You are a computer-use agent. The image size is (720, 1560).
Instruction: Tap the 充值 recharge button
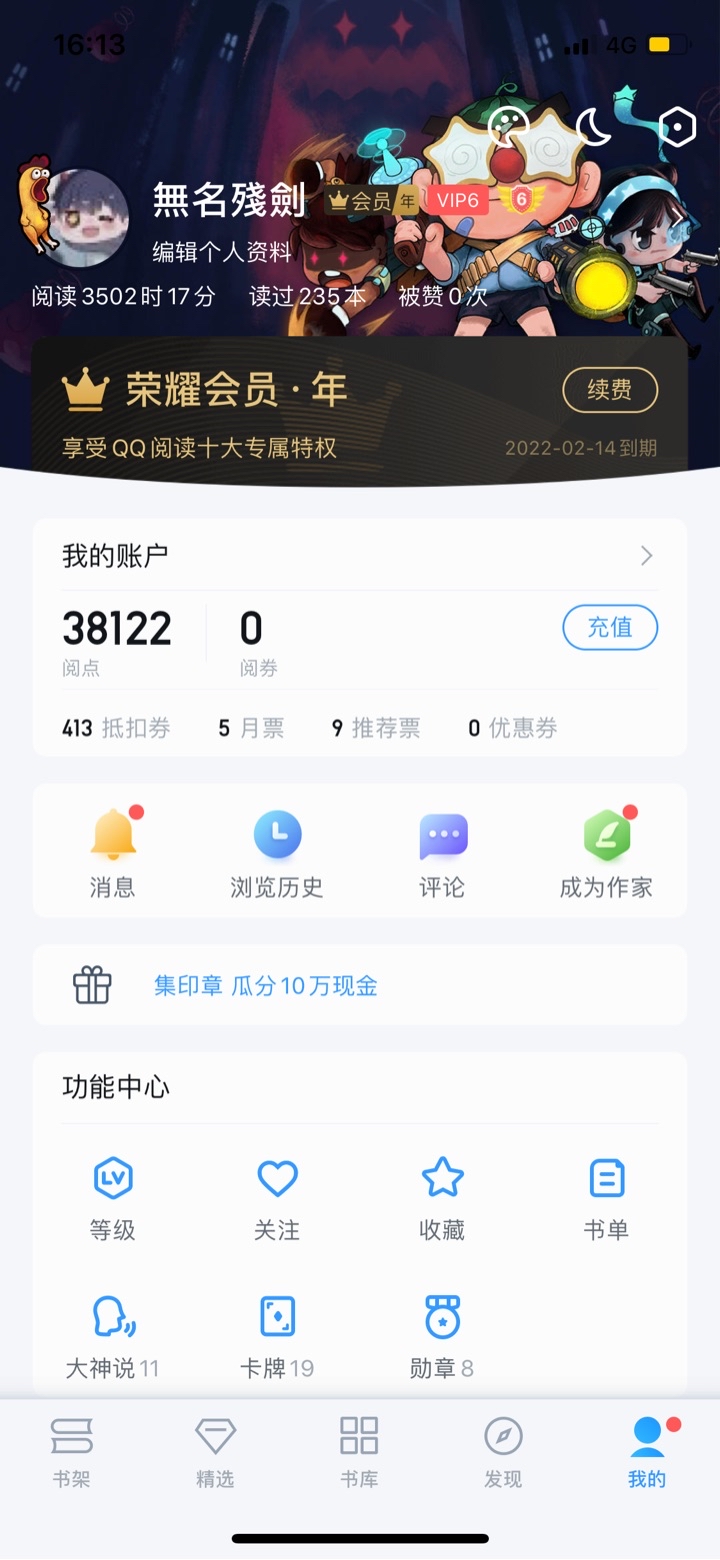pos(610,628)
